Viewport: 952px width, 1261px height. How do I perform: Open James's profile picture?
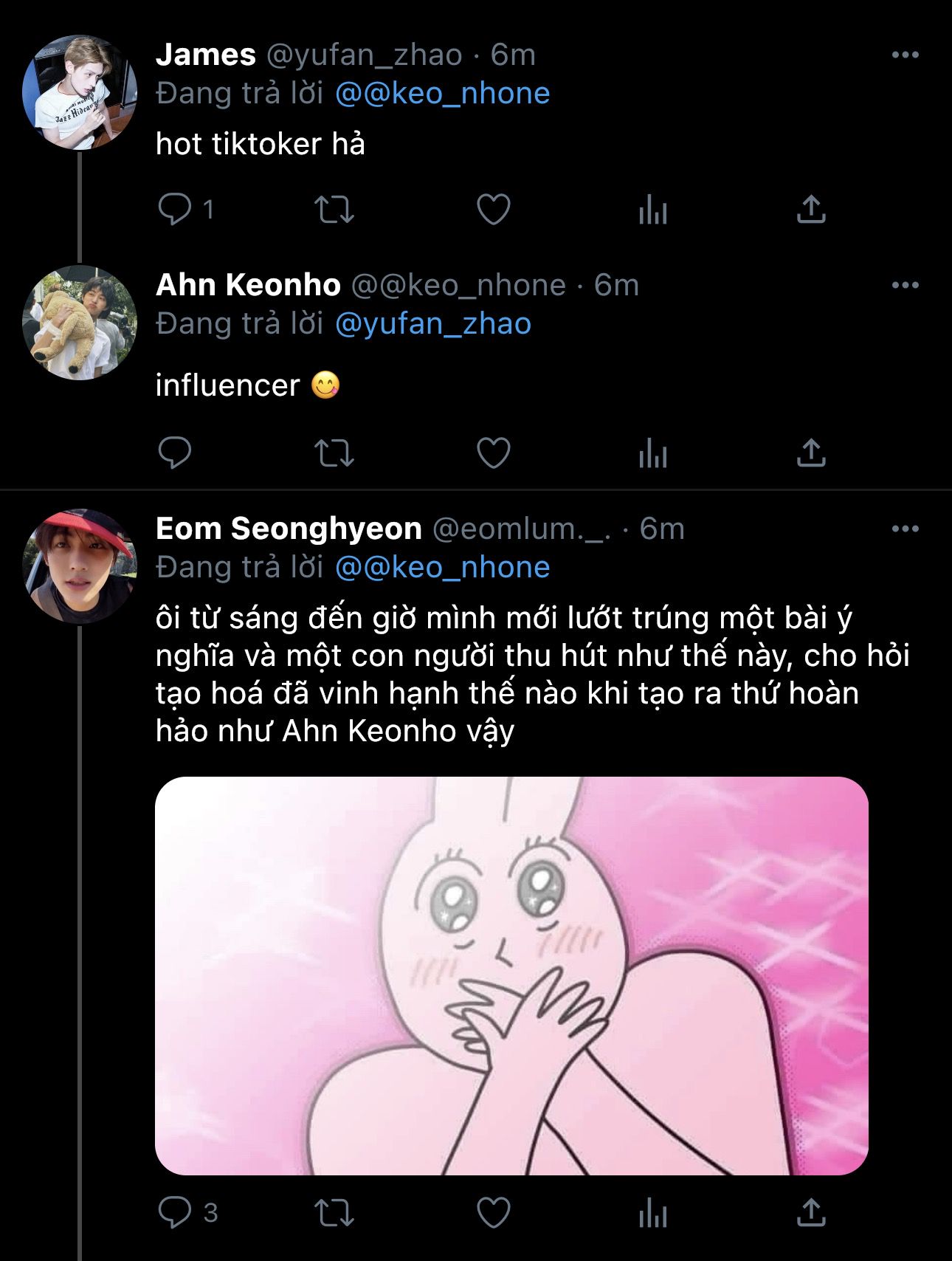point(80,92)
